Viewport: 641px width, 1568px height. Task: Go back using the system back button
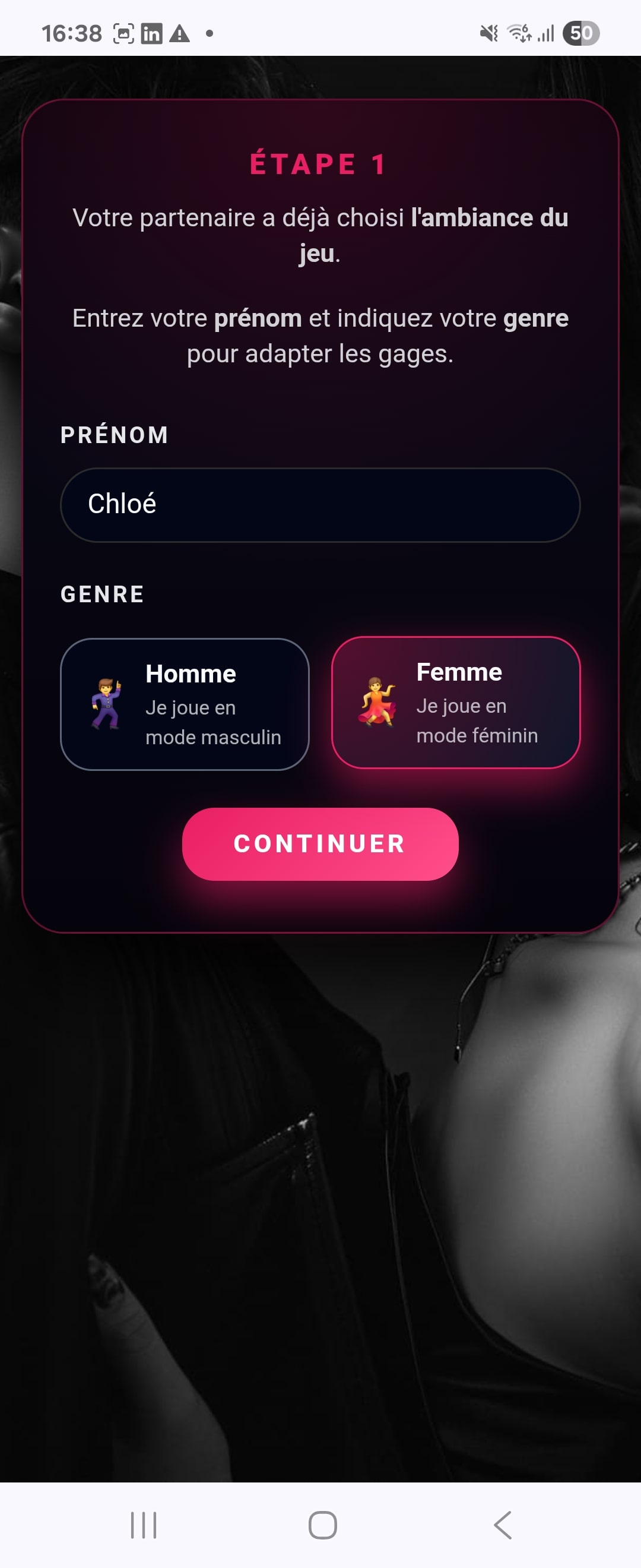[502, 1525]
